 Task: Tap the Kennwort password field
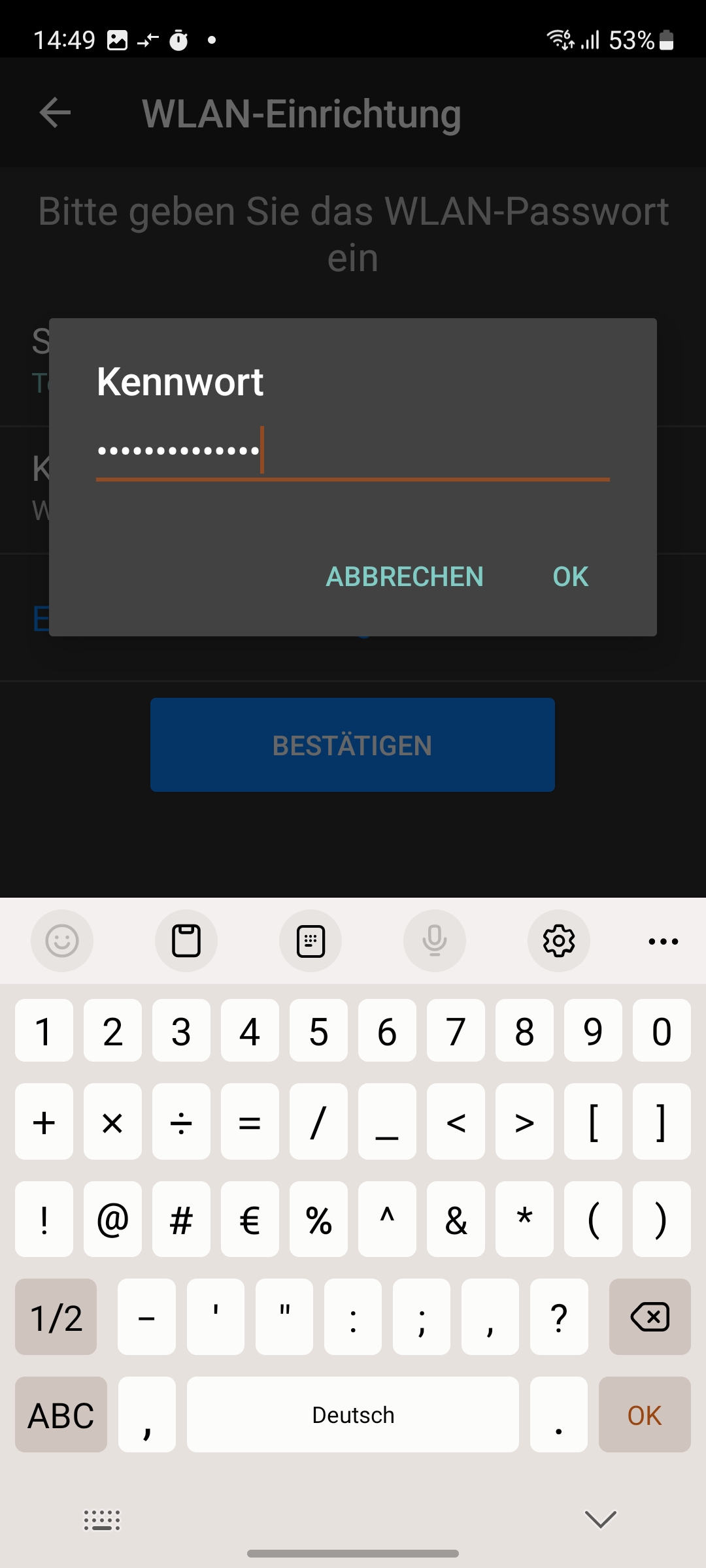353,451
